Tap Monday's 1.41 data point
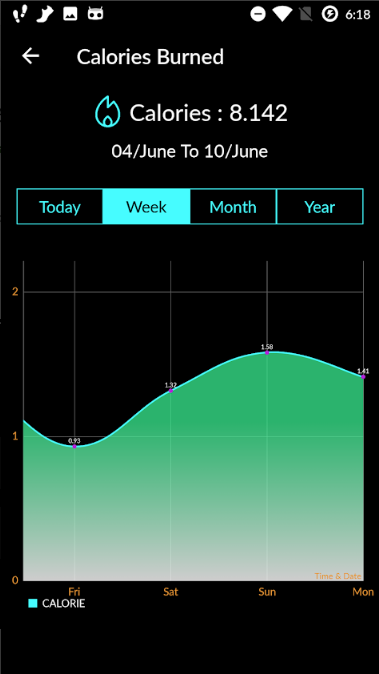 pyautogui.click(x=363, y=377)
